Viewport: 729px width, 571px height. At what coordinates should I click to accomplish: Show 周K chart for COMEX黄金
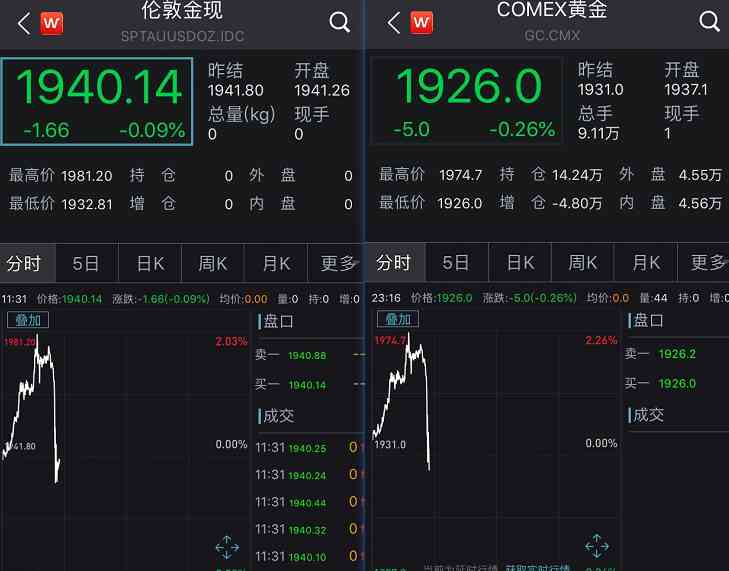(583, 264)
